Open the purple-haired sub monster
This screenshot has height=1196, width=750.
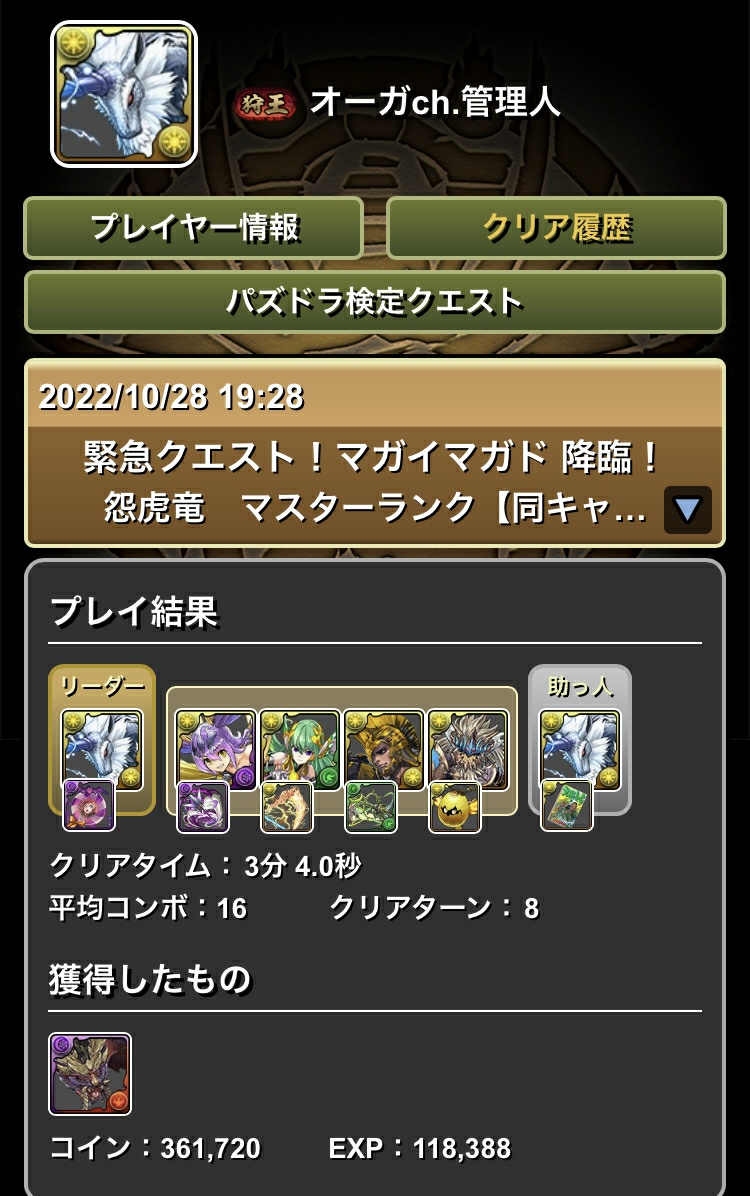216,747
